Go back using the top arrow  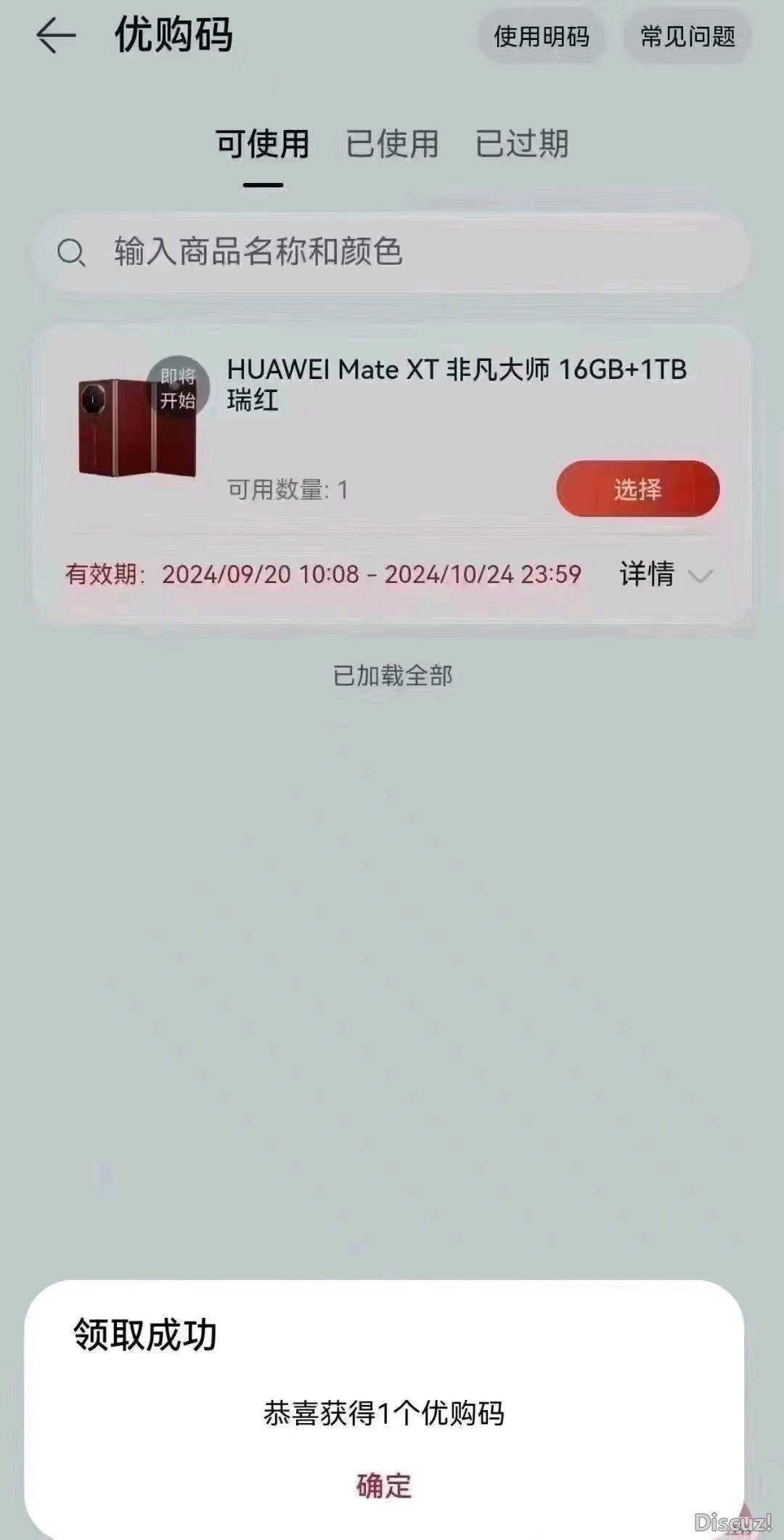(x=56, y=36)
